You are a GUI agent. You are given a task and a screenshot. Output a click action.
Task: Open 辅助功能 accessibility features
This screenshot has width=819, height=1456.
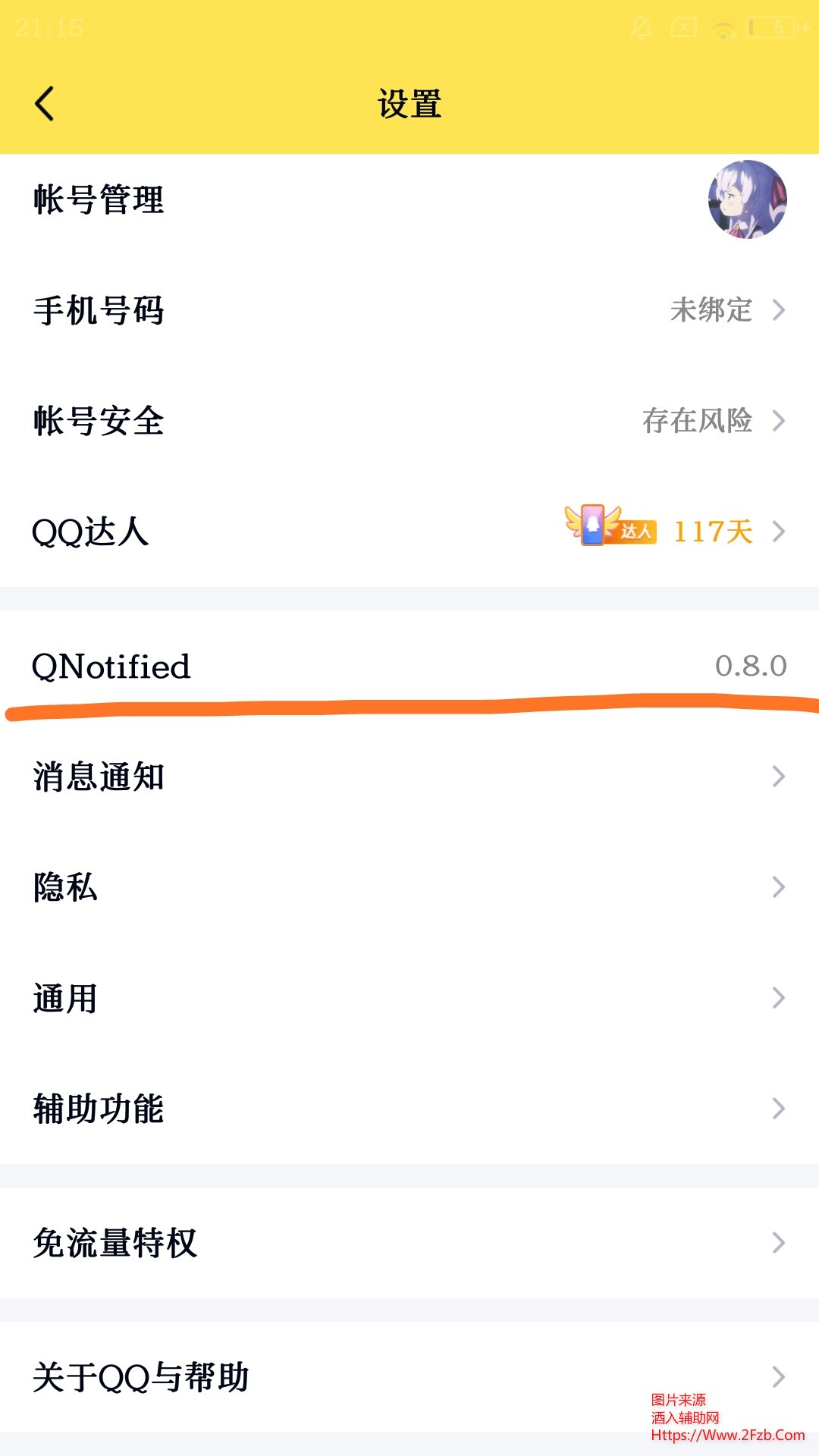coord(409,1109)
